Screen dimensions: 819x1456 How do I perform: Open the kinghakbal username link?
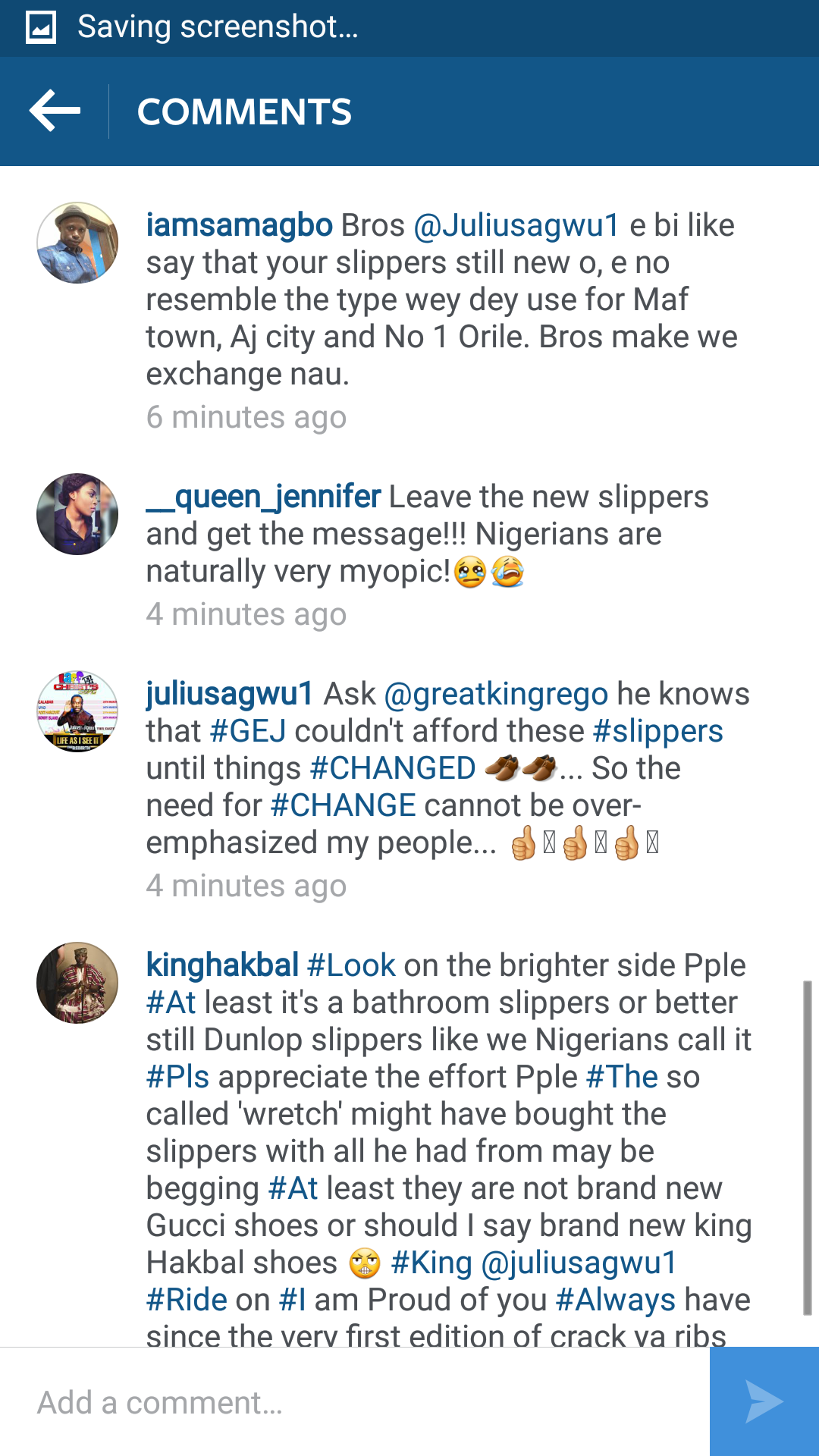point(222,965)
